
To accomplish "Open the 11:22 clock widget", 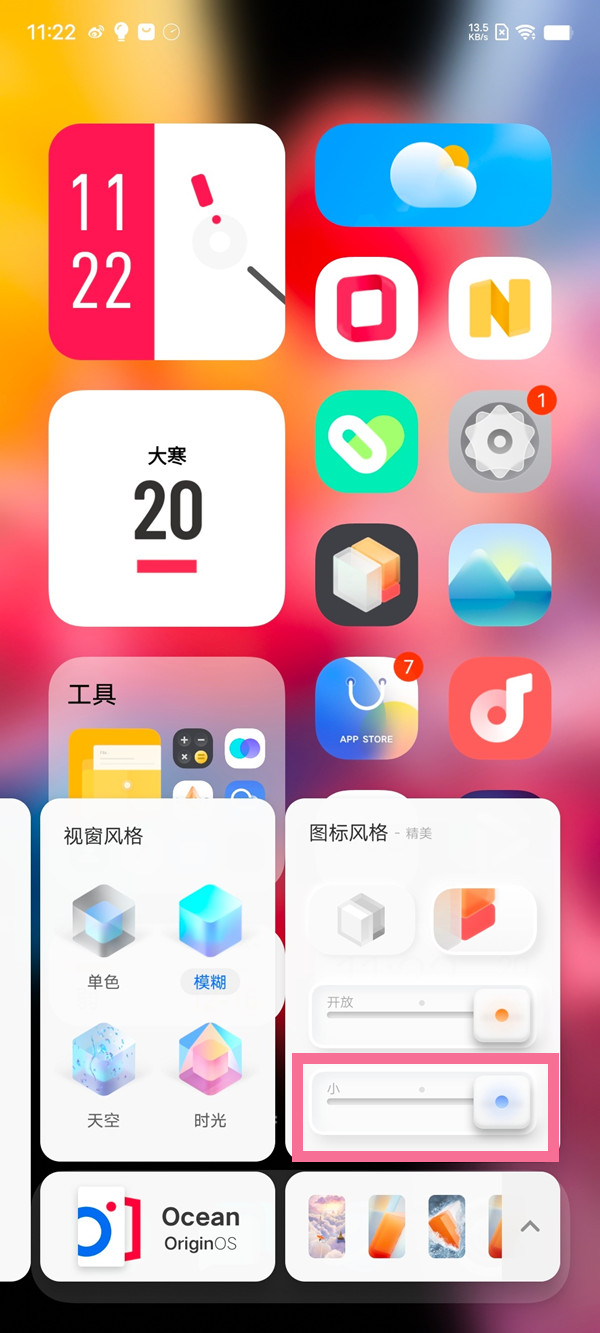I will pos(167,241).
